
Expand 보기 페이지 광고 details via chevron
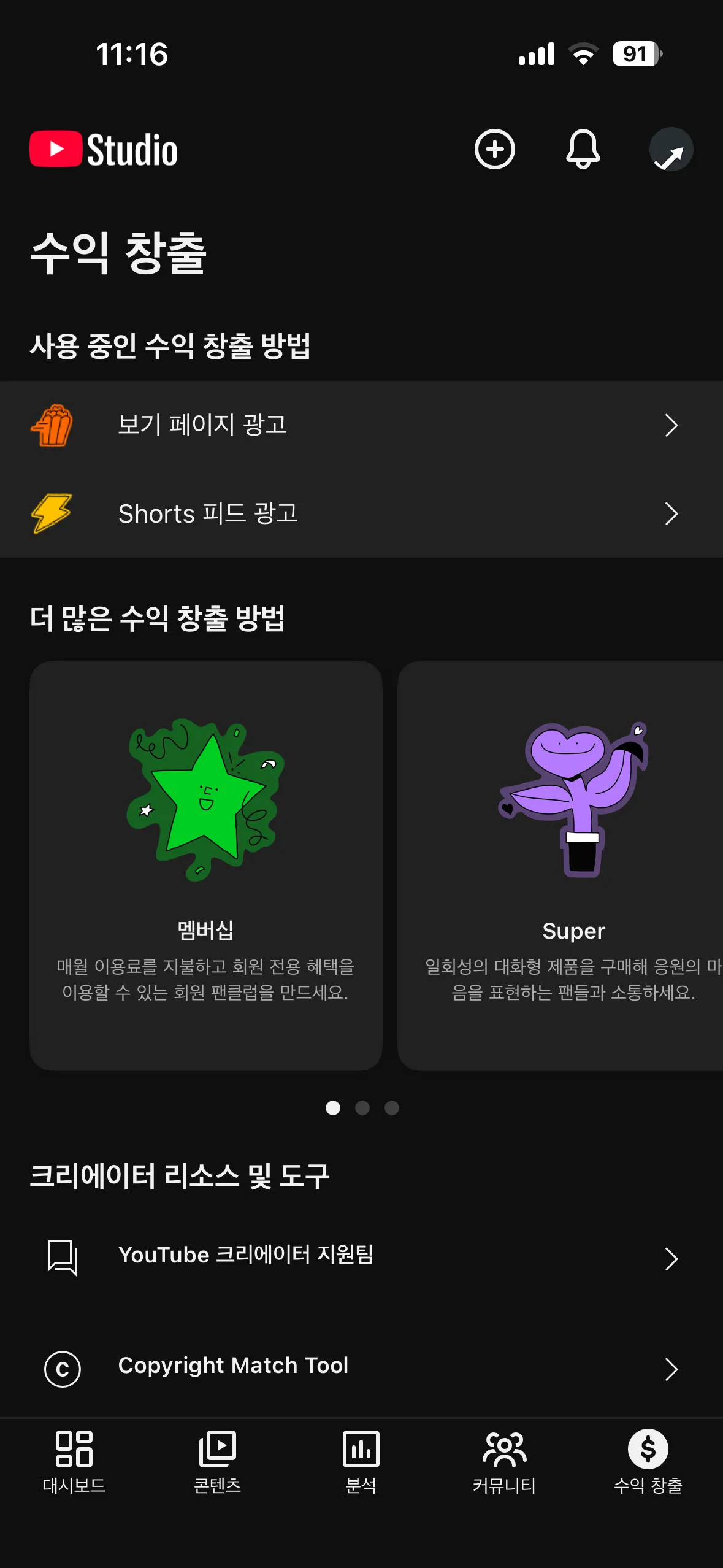coord(671,426)
